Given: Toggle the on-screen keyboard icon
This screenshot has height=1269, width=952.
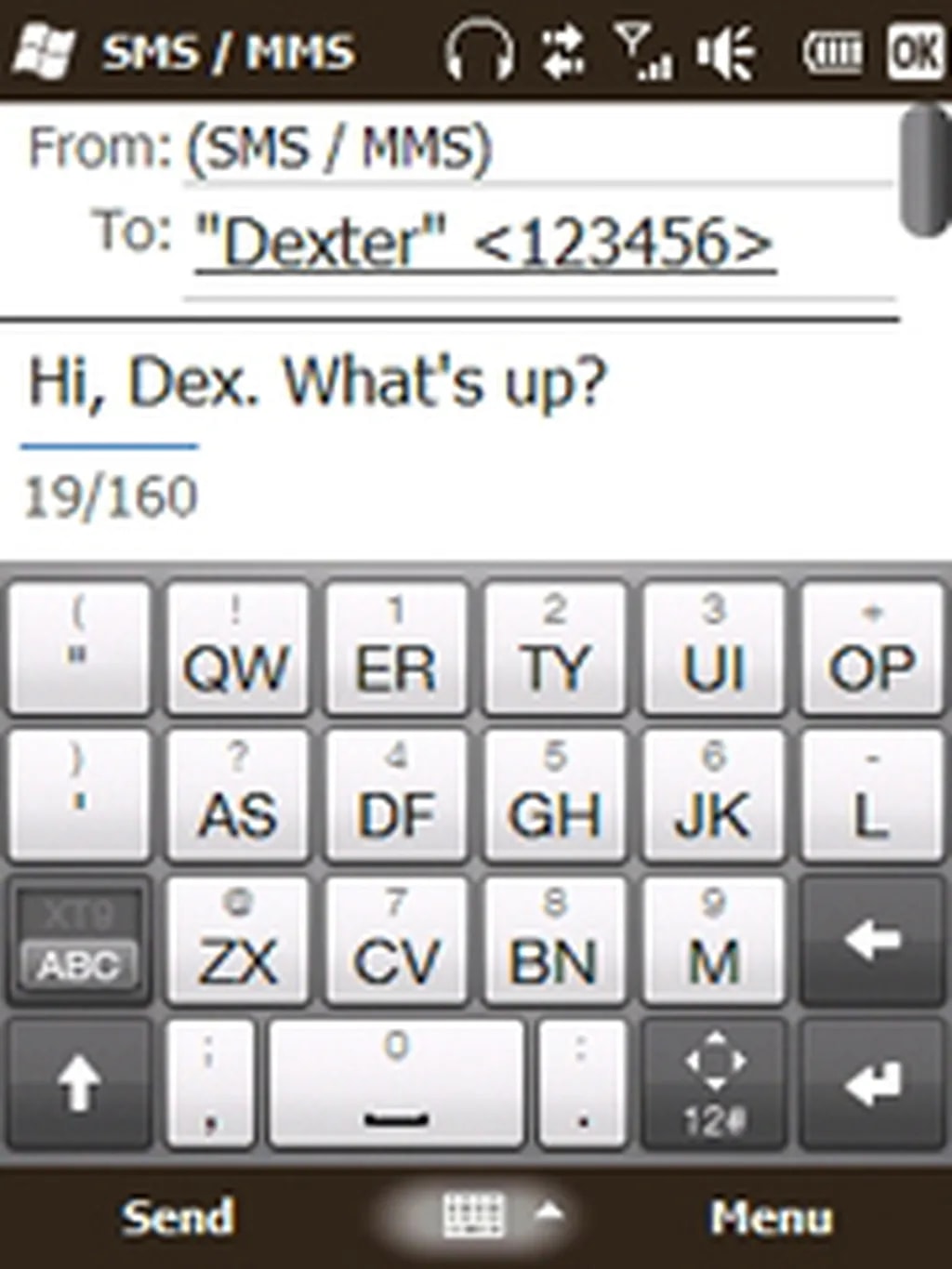Looking at the screenshot, I should [475, 1214].
